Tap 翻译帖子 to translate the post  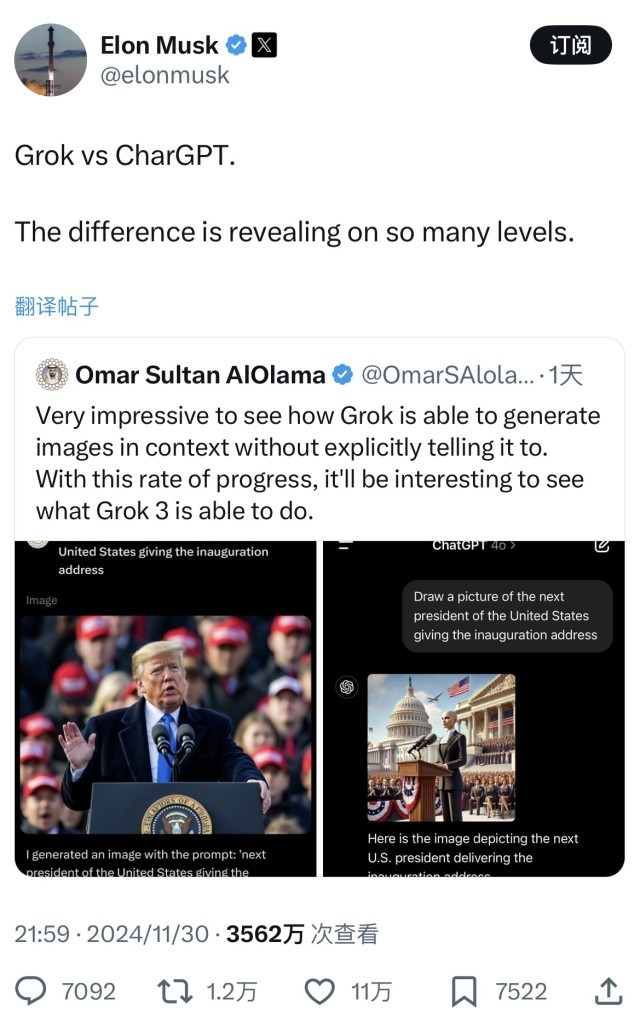pyautogui.click(x=57, y=306)
